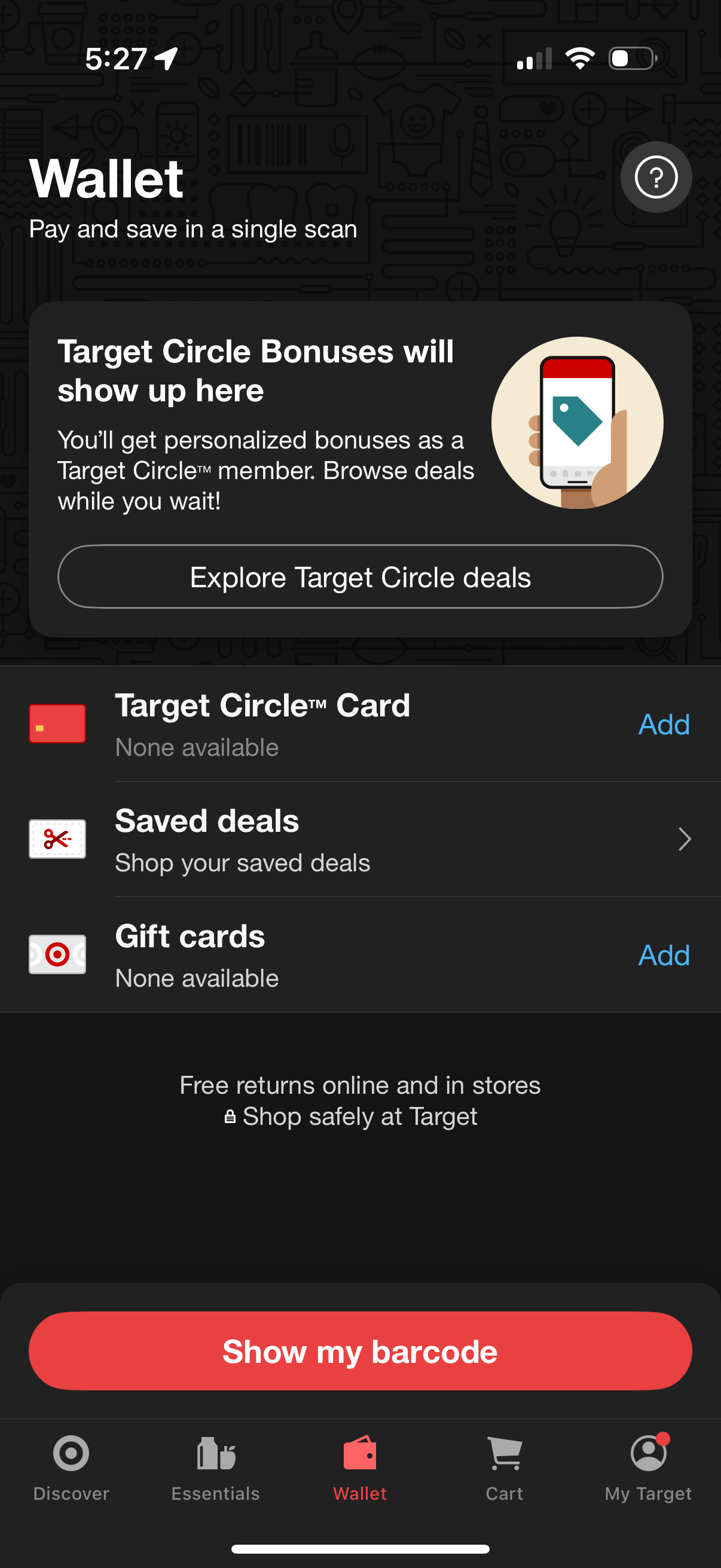721x1568 pixels.
Task: Click the Gift cards bullseye card icon
Action: pos(57,954)
